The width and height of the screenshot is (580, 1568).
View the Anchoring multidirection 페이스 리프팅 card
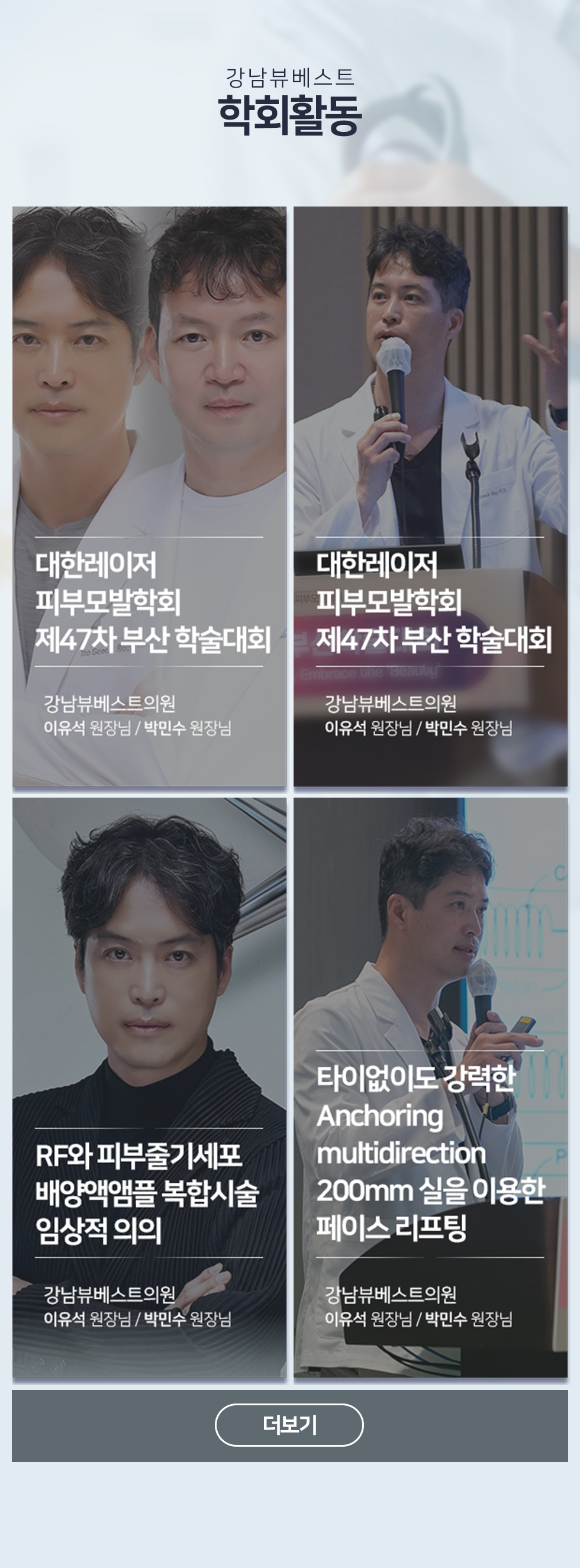[430, 1088]
